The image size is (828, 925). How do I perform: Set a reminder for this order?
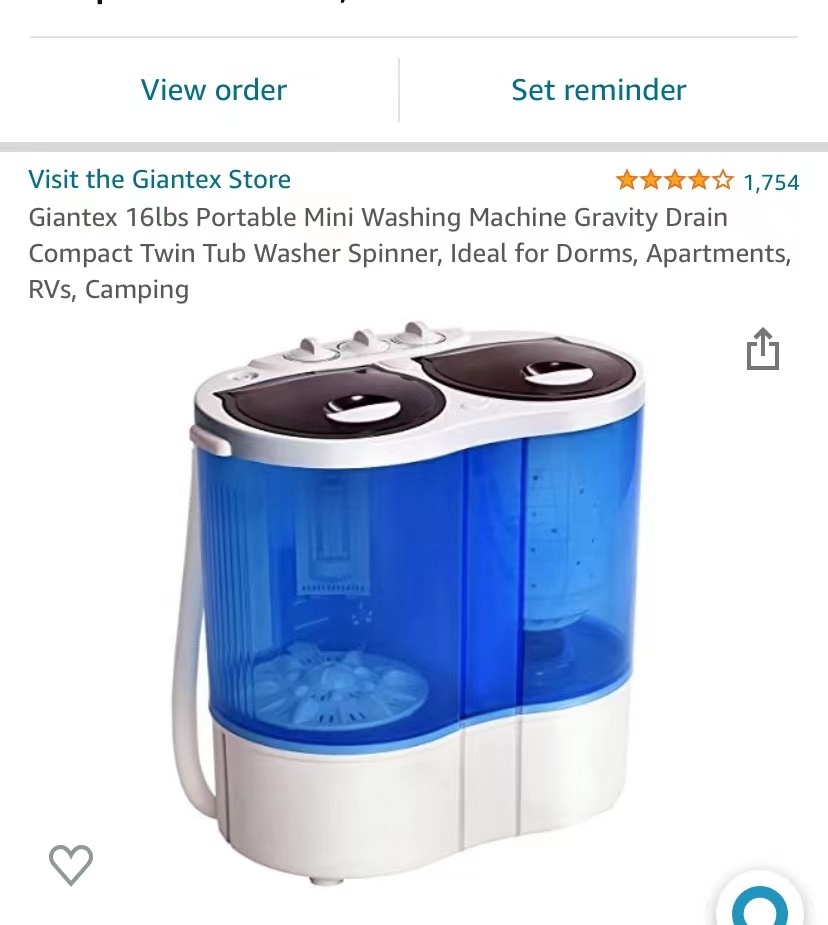click(x=598, y=90)
